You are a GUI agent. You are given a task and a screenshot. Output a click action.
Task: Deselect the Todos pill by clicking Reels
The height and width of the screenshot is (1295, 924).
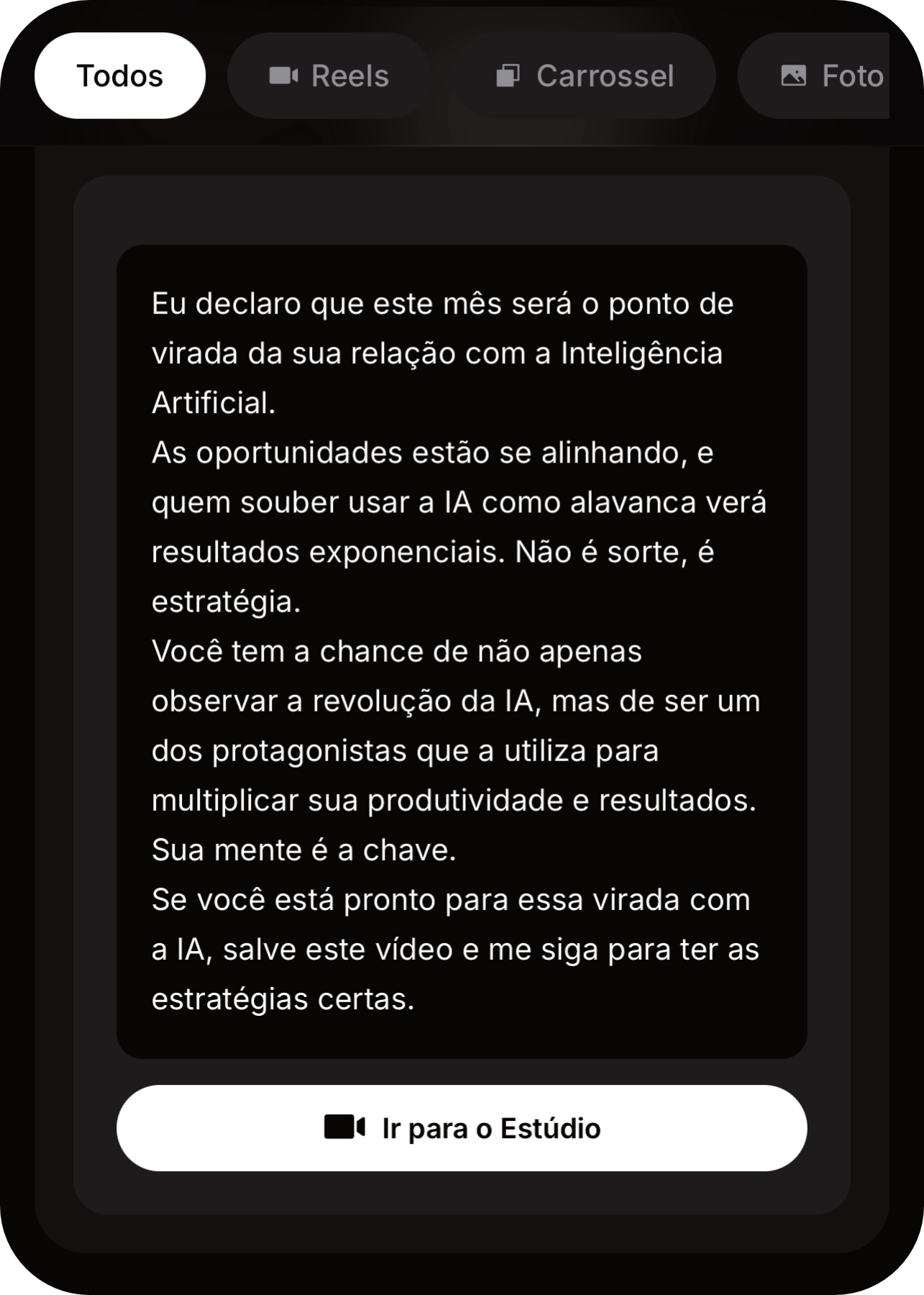(327, 75)
